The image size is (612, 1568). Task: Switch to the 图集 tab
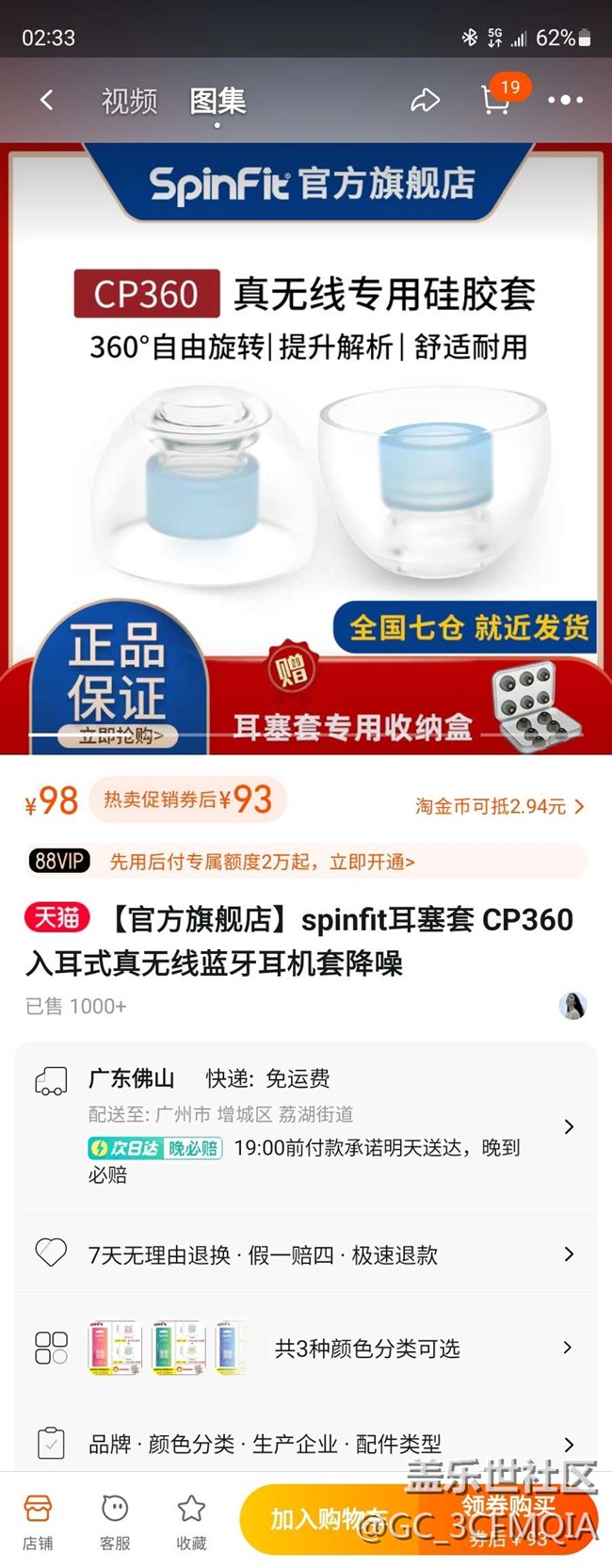[217, 101]
